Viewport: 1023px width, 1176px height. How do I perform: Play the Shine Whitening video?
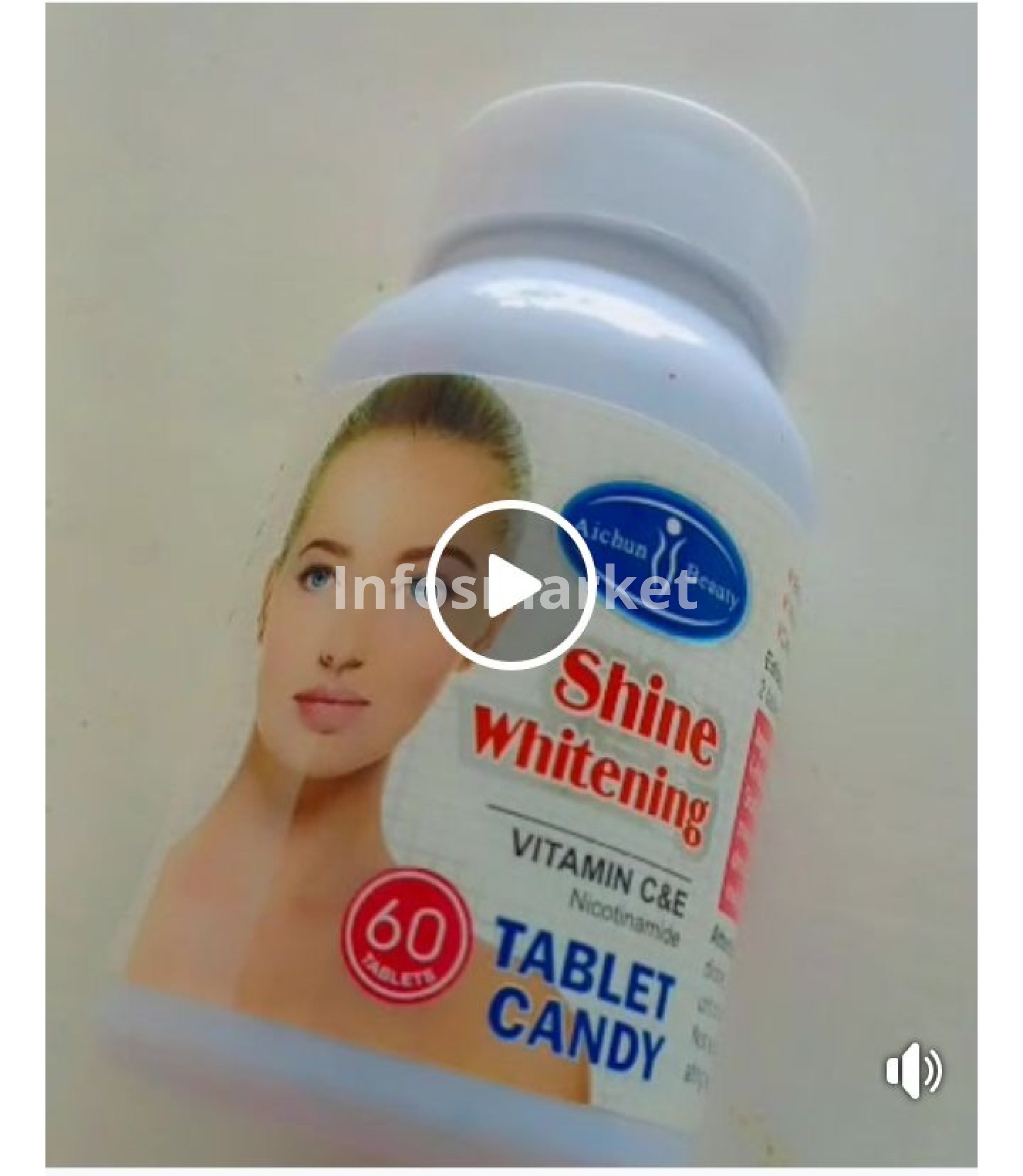tap(511, 584)
